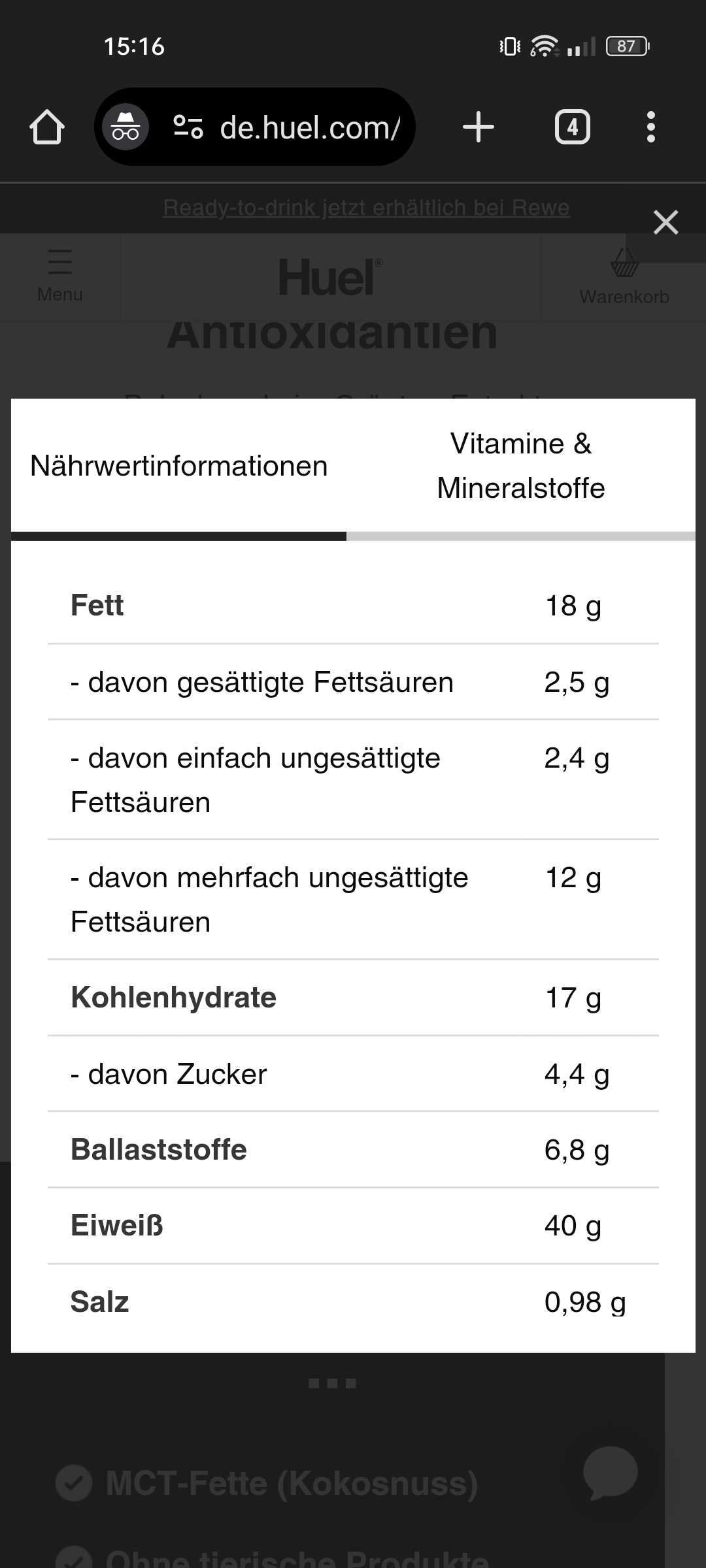Switch to the Vitamine & Mineralstoffe tab

pos(520,466)
